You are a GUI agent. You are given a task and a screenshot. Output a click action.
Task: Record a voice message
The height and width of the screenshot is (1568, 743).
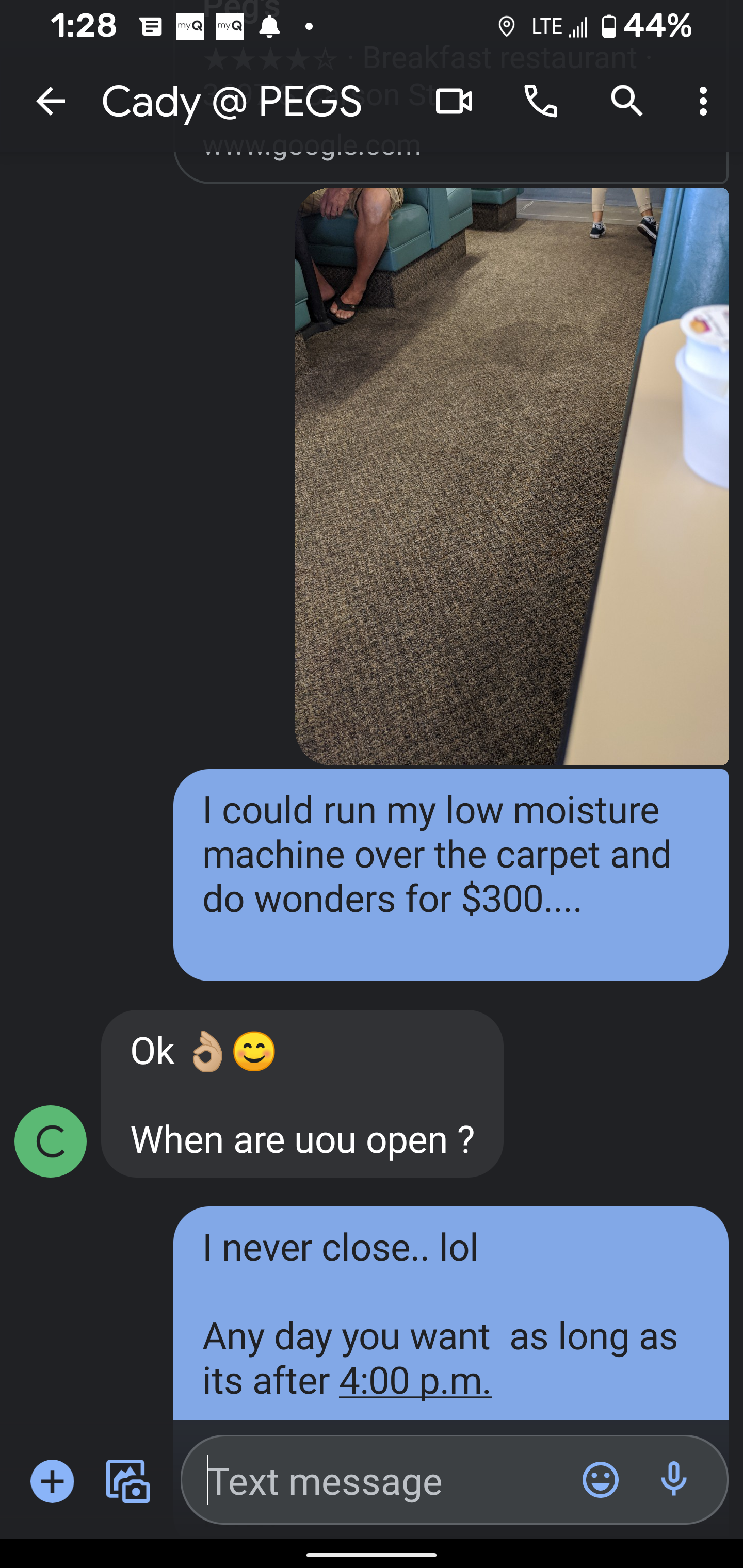point(673,1480)
